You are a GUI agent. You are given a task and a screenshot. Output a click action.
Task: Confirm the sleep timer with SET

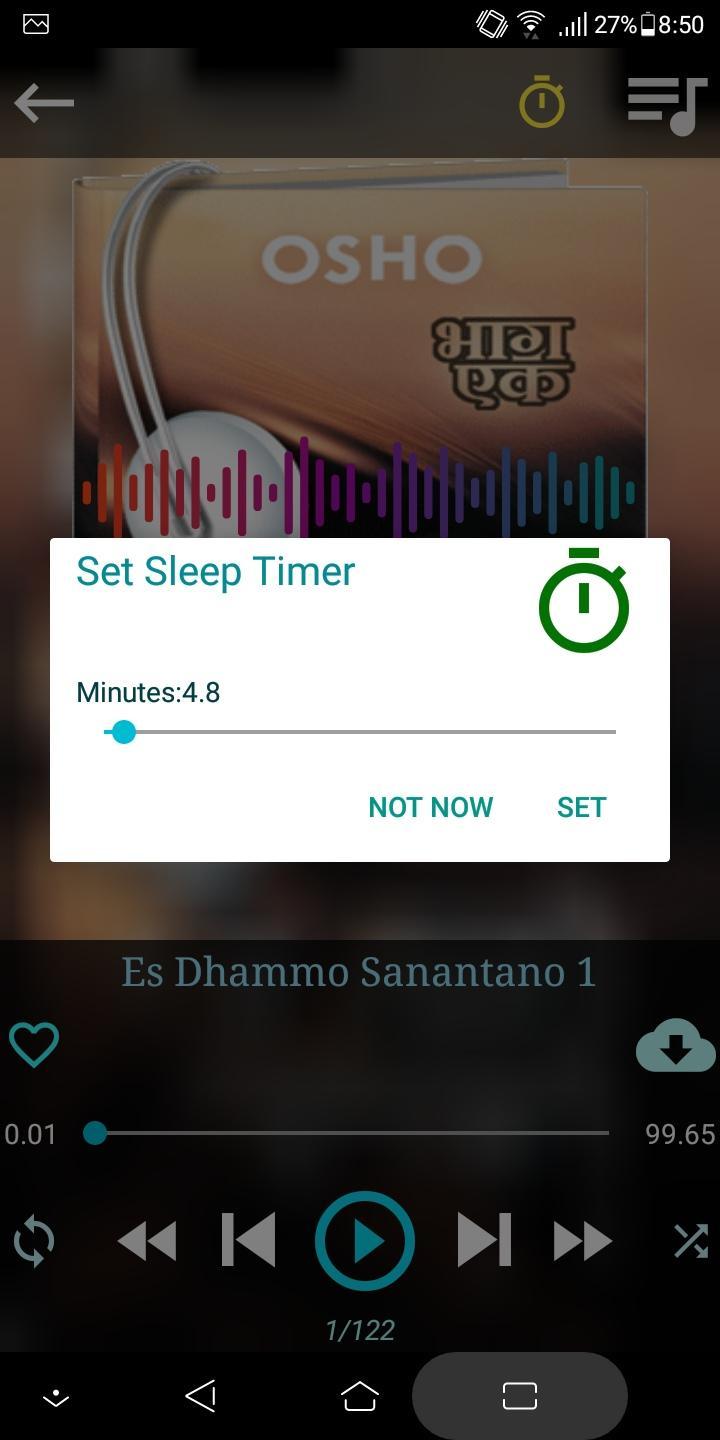tap(581, 807)
